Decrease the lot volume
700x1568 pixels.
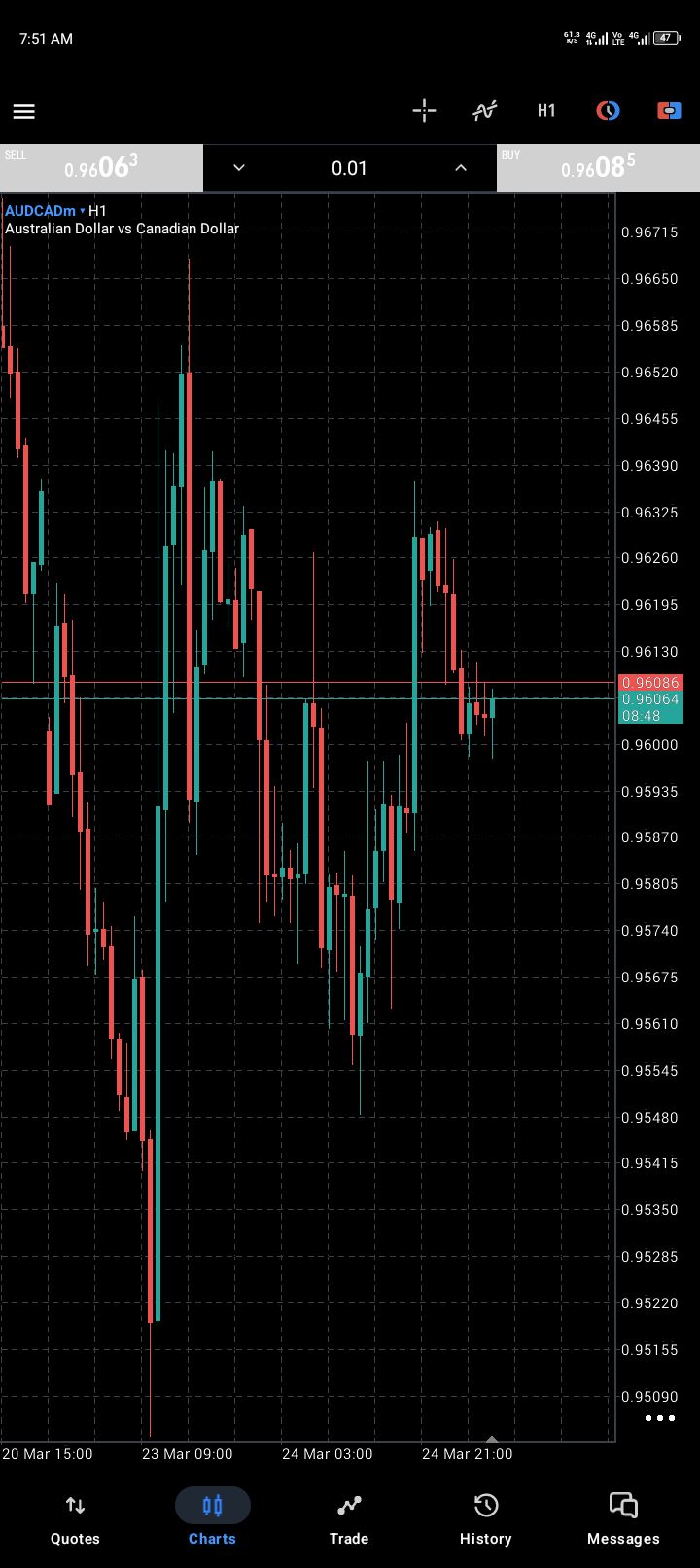pyautogui.click(x=239, y=168)
